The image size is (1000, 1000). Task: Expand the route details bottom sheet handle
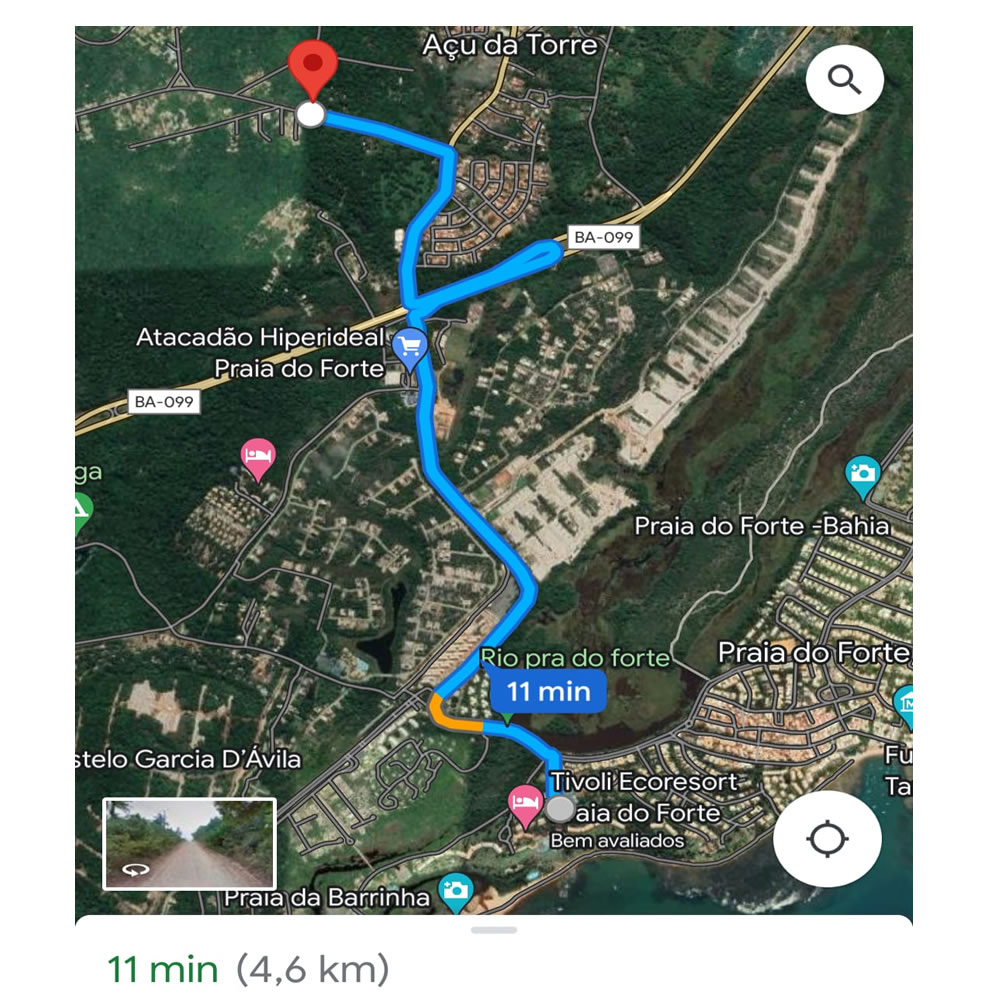(x=494, y=930)
